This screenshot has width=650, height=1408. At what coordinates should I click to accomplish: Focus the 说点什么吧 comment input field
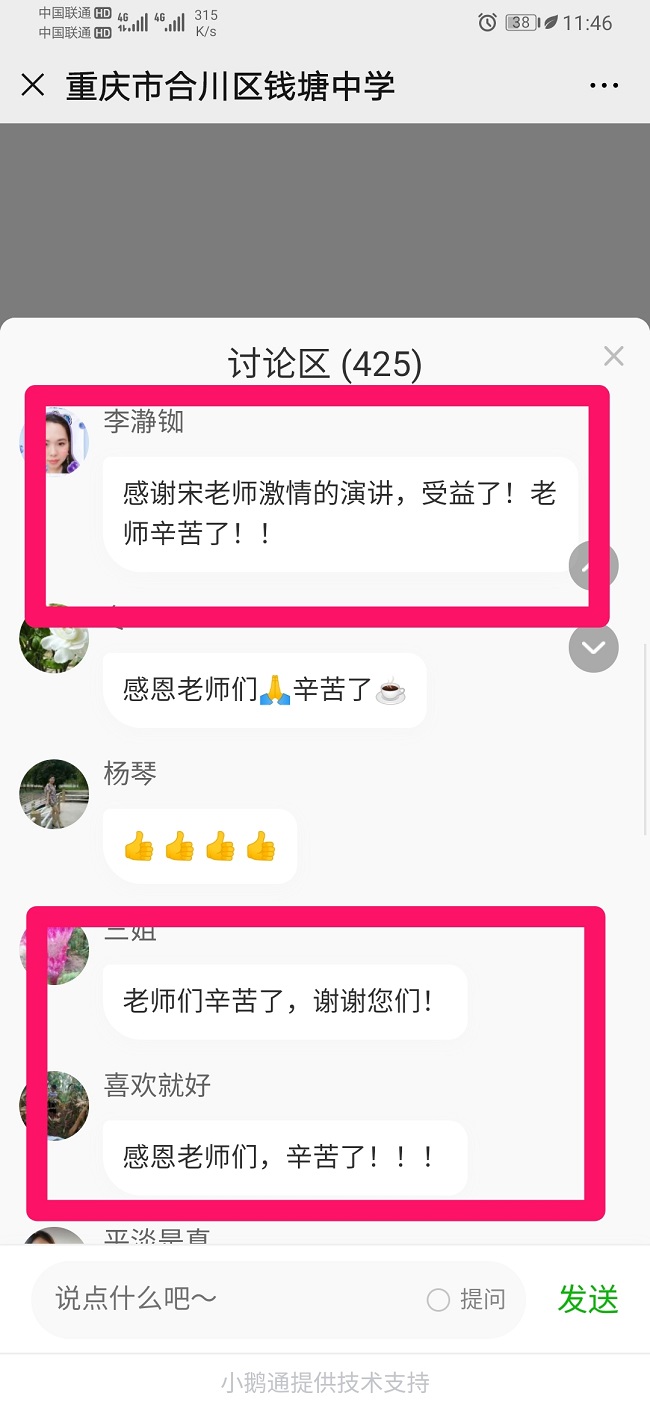coord(230,1299)
